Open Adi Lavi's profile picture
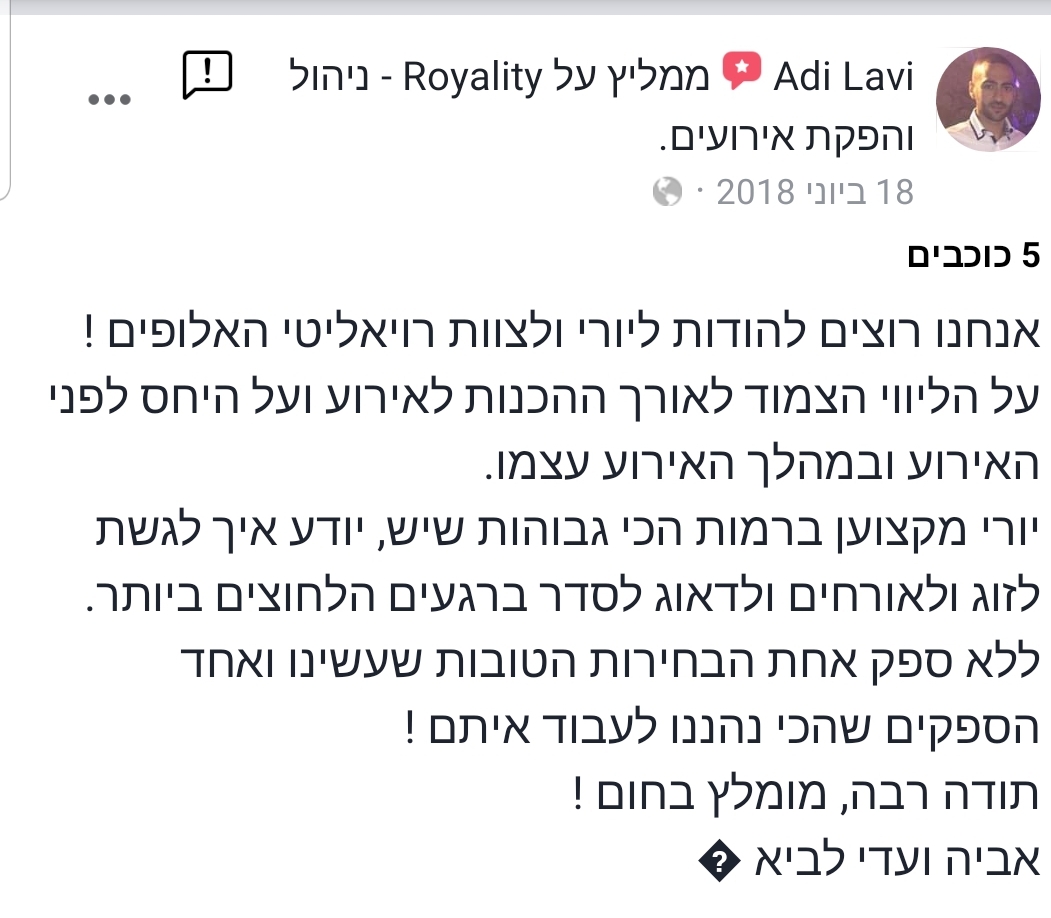 point(982,100)
